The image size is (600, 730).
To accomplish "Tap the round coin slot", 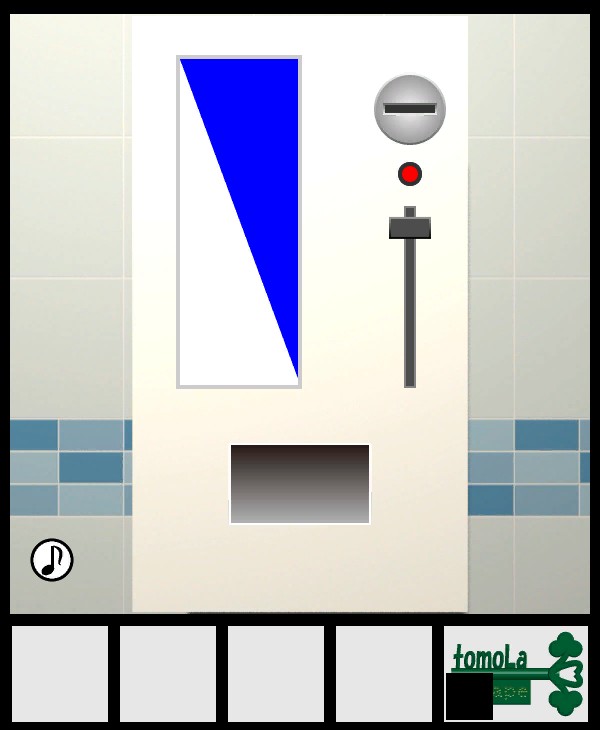I will coord(410,109).
